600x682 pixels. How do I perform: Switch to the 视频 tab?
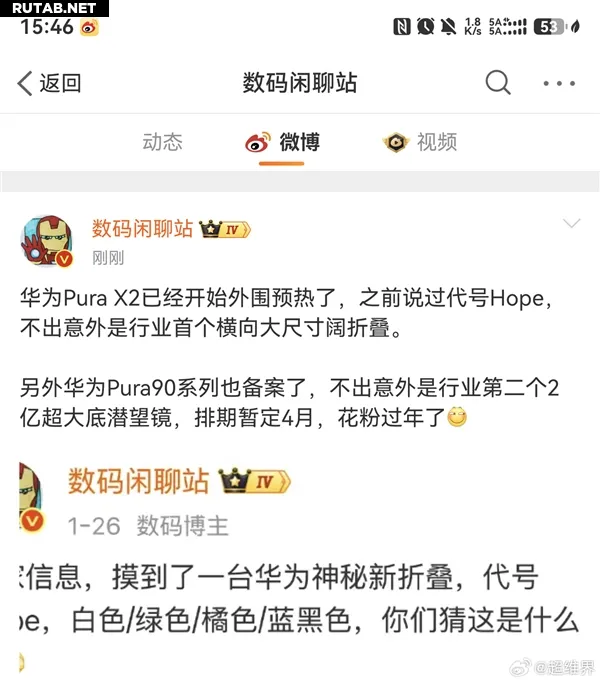tap(421, 142)
